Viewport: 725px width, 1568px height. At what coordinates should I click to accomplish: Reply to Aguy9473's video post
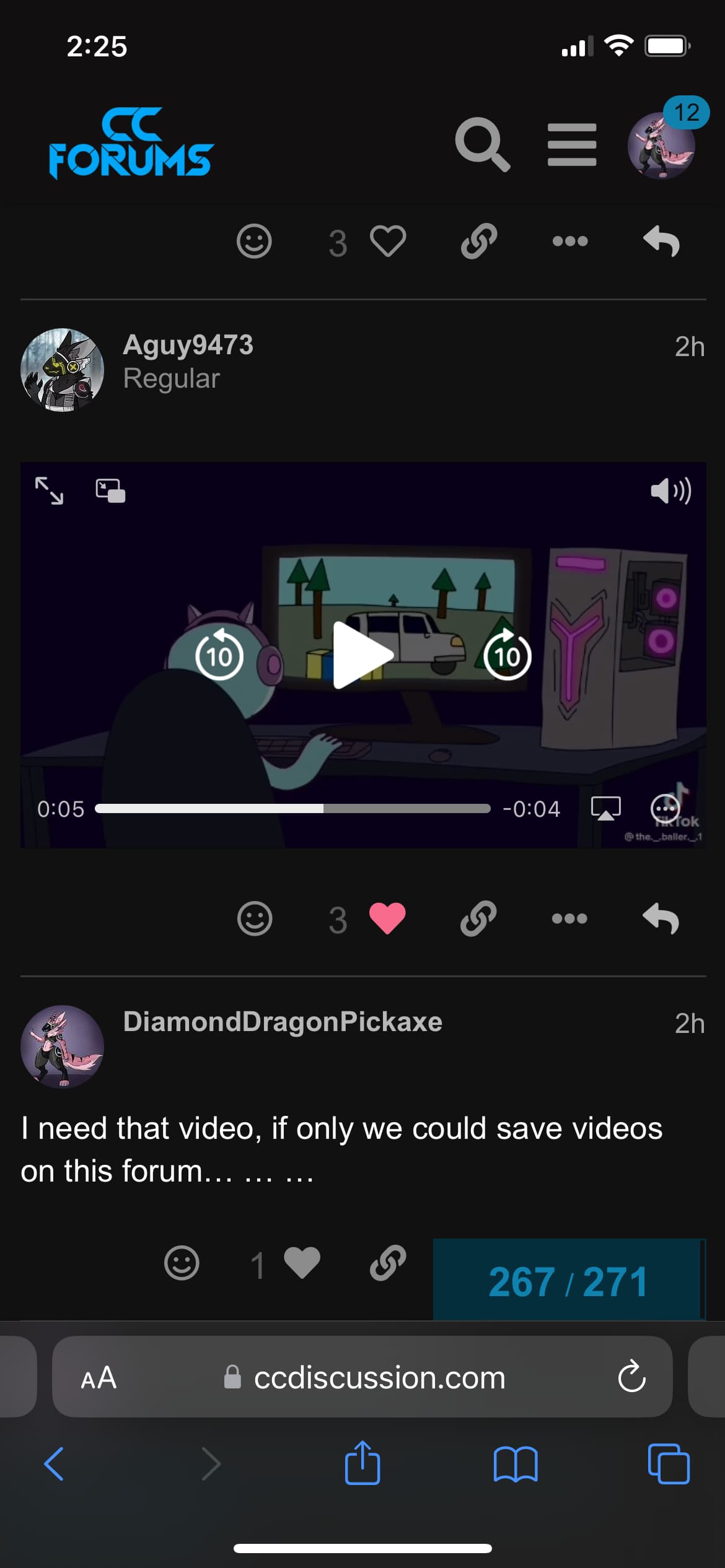(x=661, y=918)
